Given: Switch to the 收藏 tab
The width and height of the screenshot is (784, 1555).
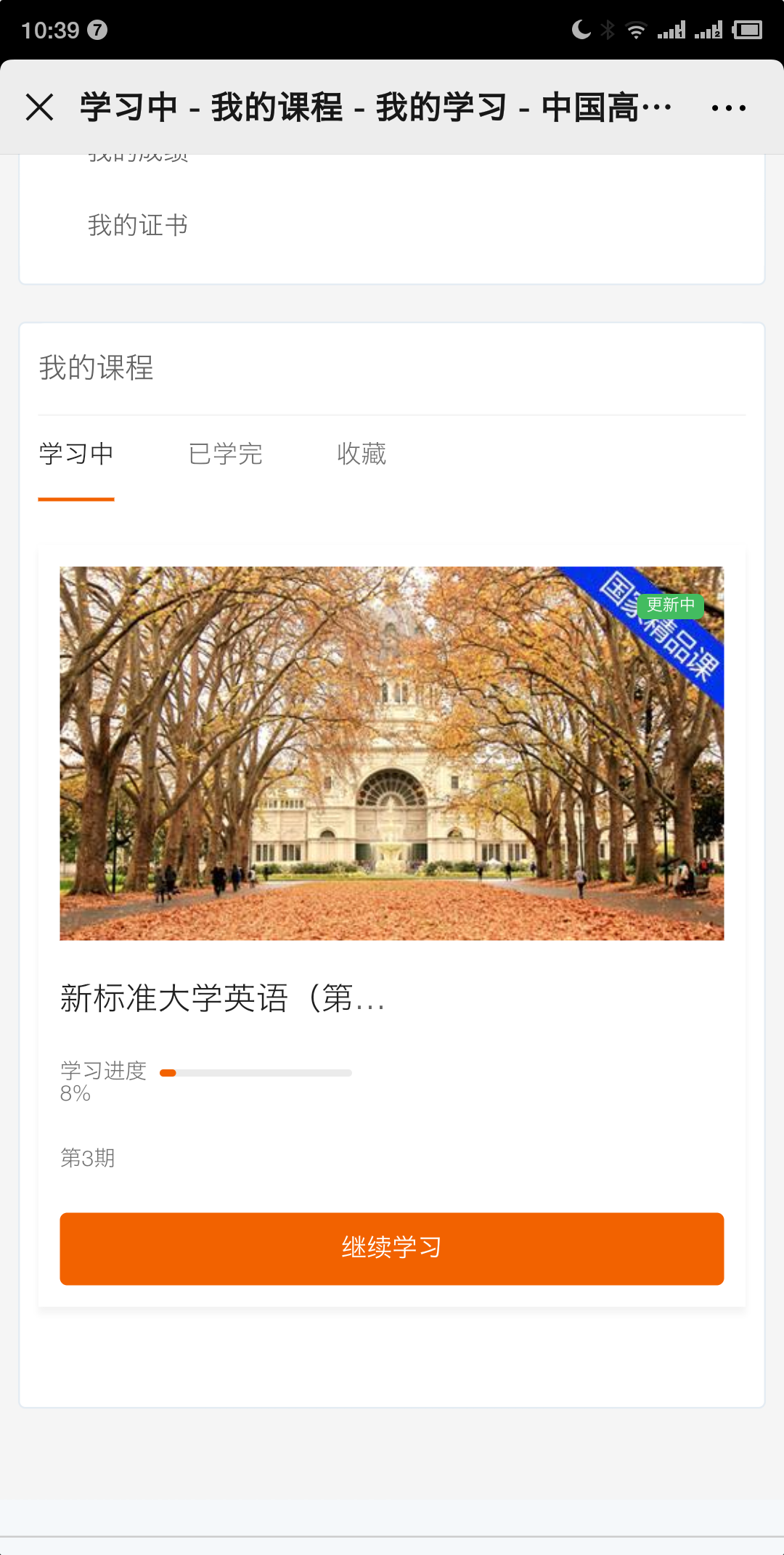Looking at the screenshot, I should click(x=362, y=454).
